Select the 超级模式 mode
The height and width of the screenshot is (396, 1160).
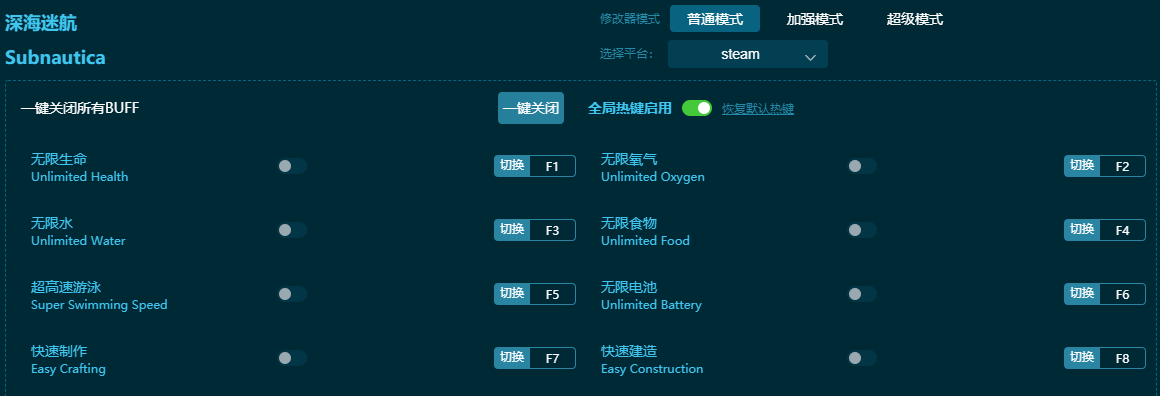tap(914, 19)
